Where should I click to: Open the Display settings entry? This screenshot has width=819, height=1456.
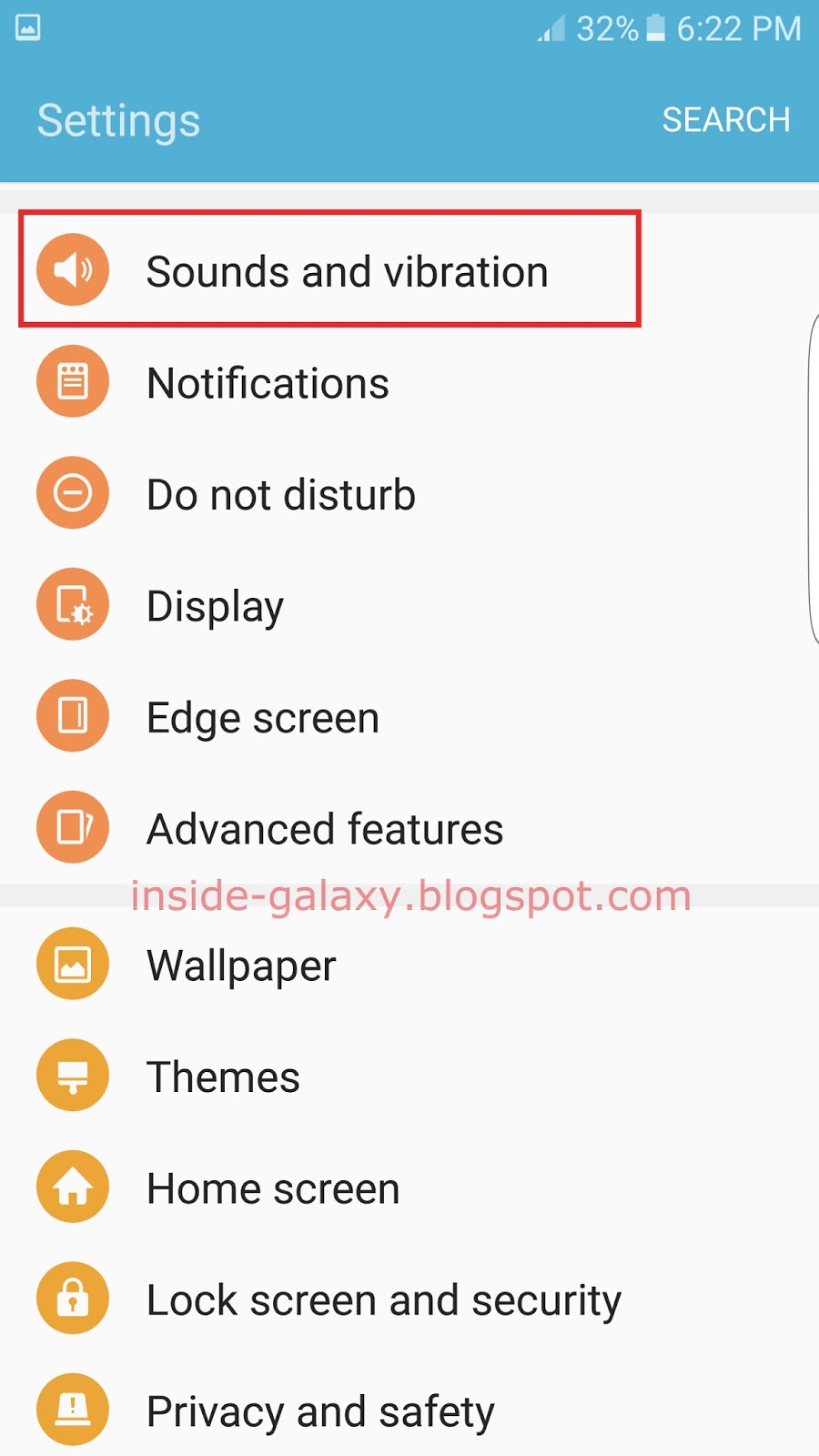[215, 603]
